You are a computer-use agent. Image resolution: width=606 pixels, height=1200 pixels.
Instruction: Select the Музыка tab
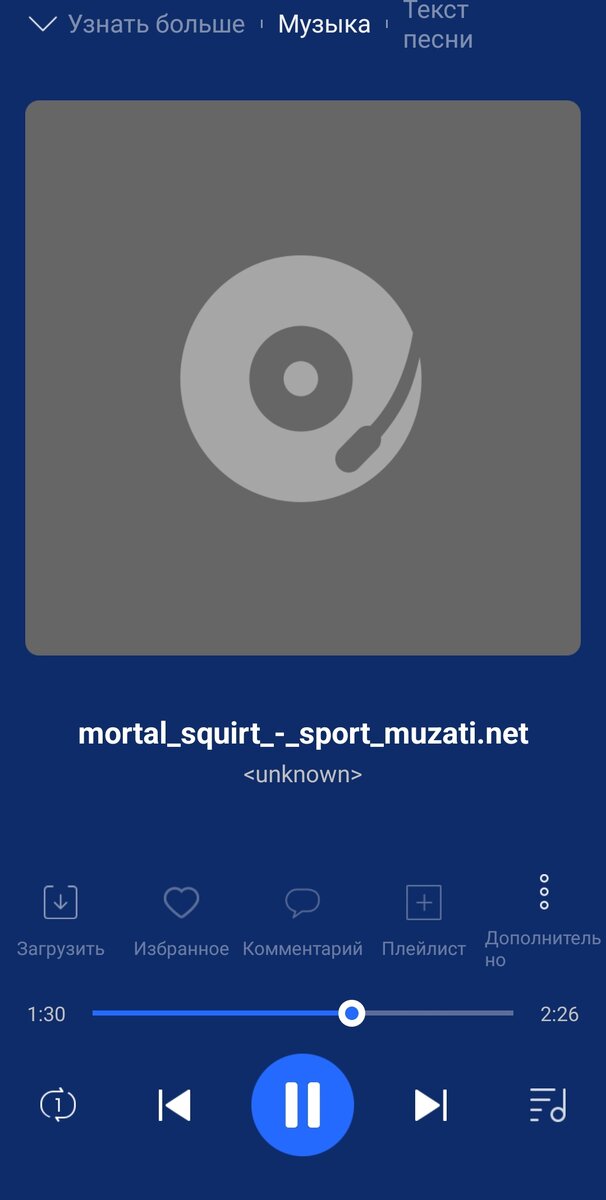coord(324,24)
